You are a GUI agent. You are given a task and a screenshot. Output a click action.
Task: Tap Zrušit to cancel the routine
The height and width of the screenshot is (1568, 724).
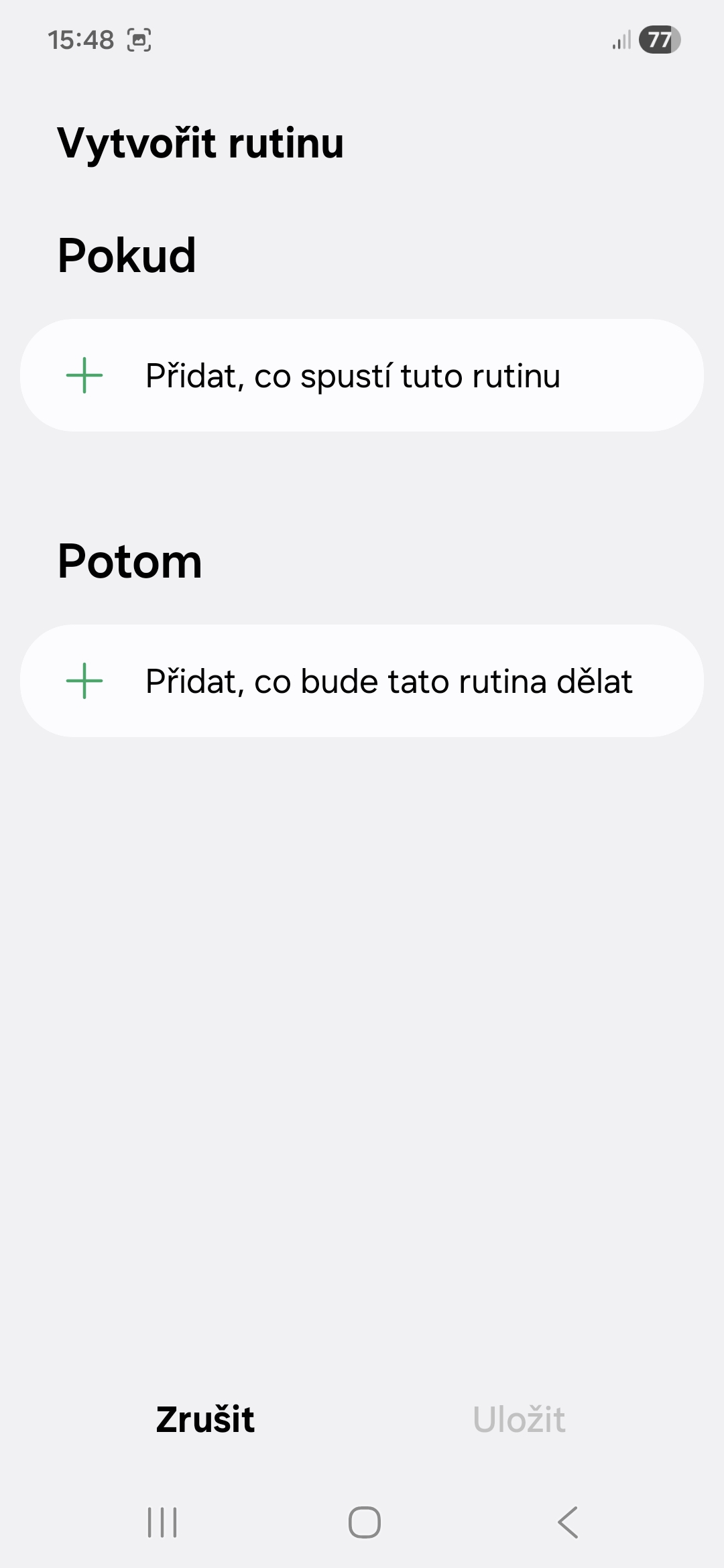click(205, 1419)
